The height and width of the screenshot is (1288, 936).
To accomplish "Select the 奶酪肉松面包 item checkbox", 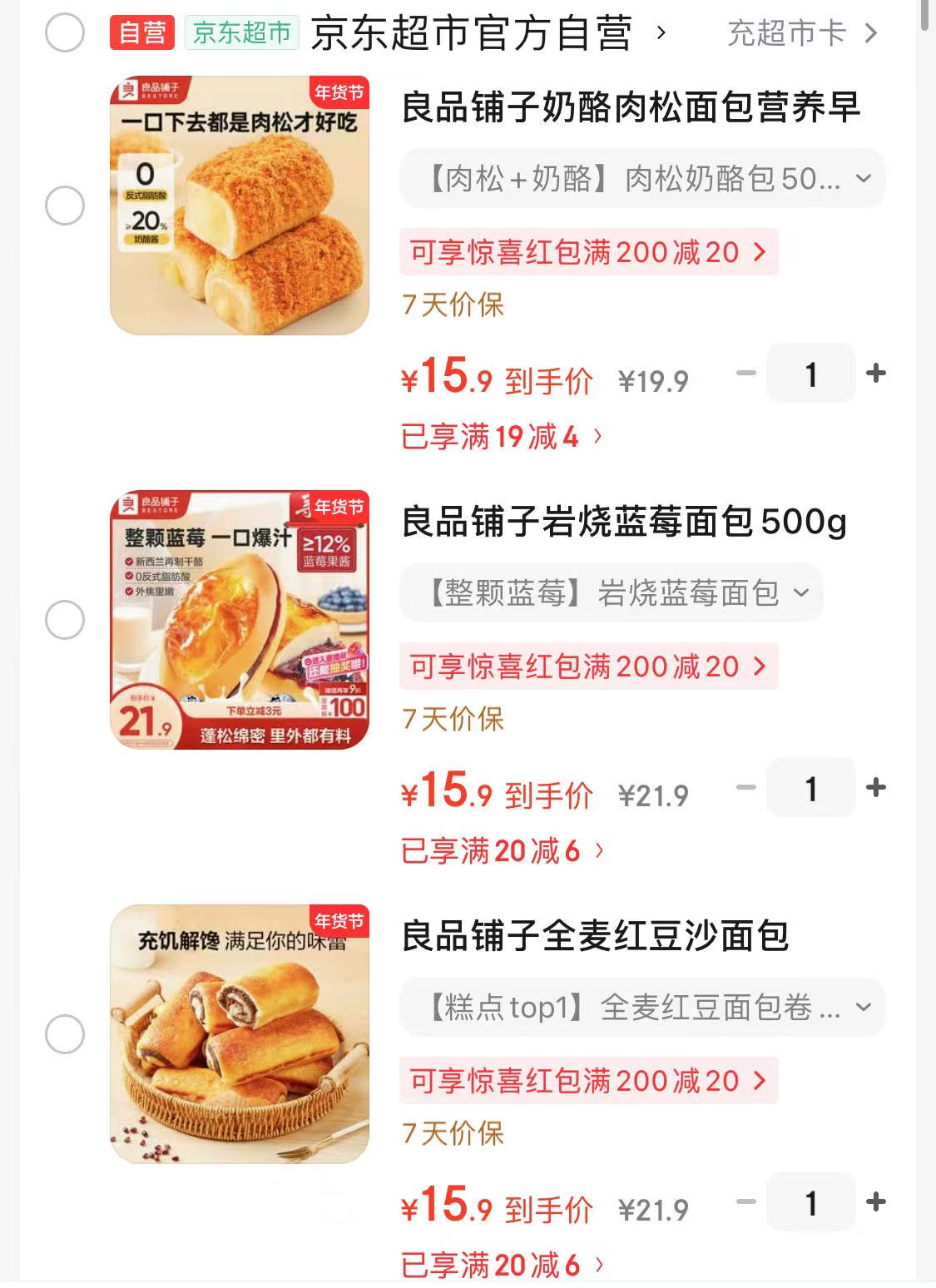I will point(65,206).
